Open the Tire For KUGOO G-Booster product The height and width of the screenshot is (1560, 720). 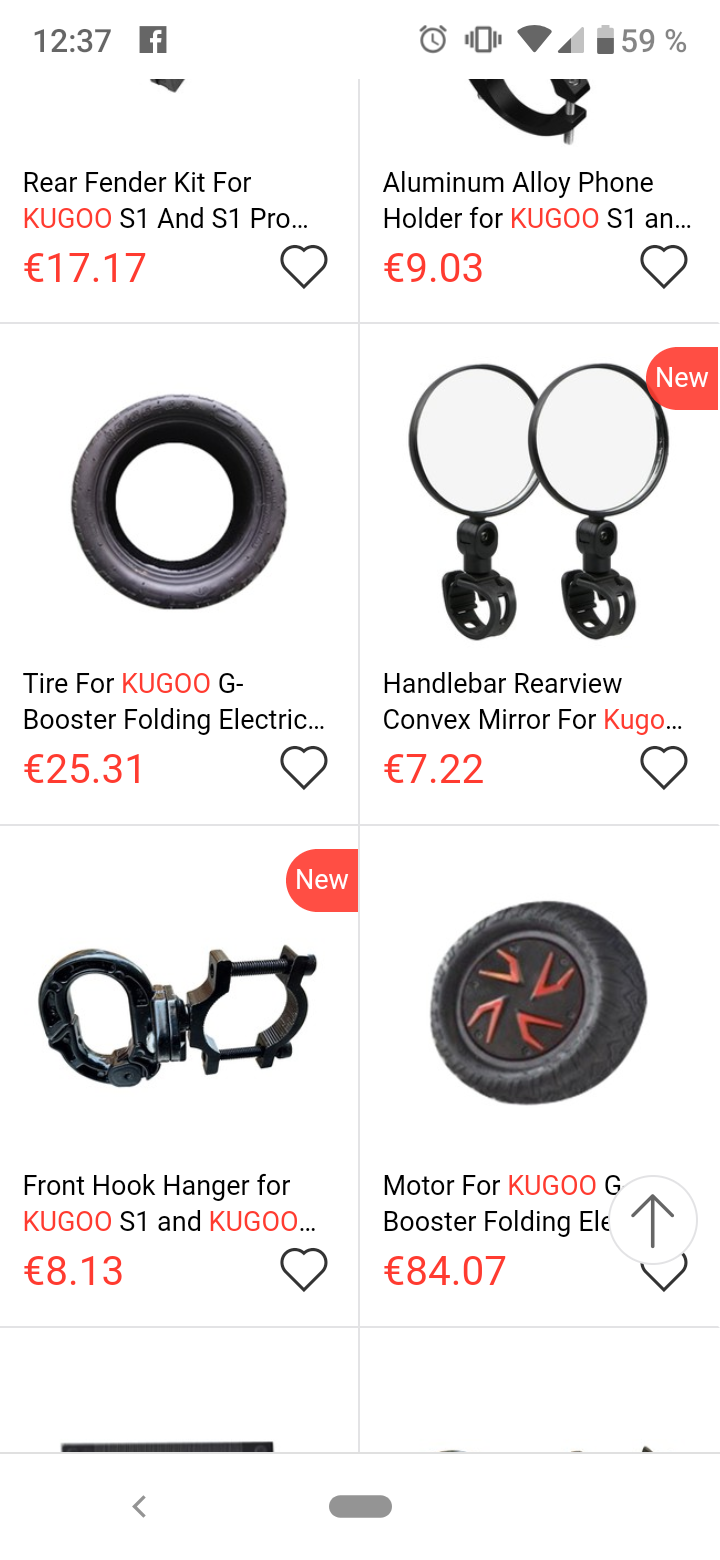tap(179, 575)
